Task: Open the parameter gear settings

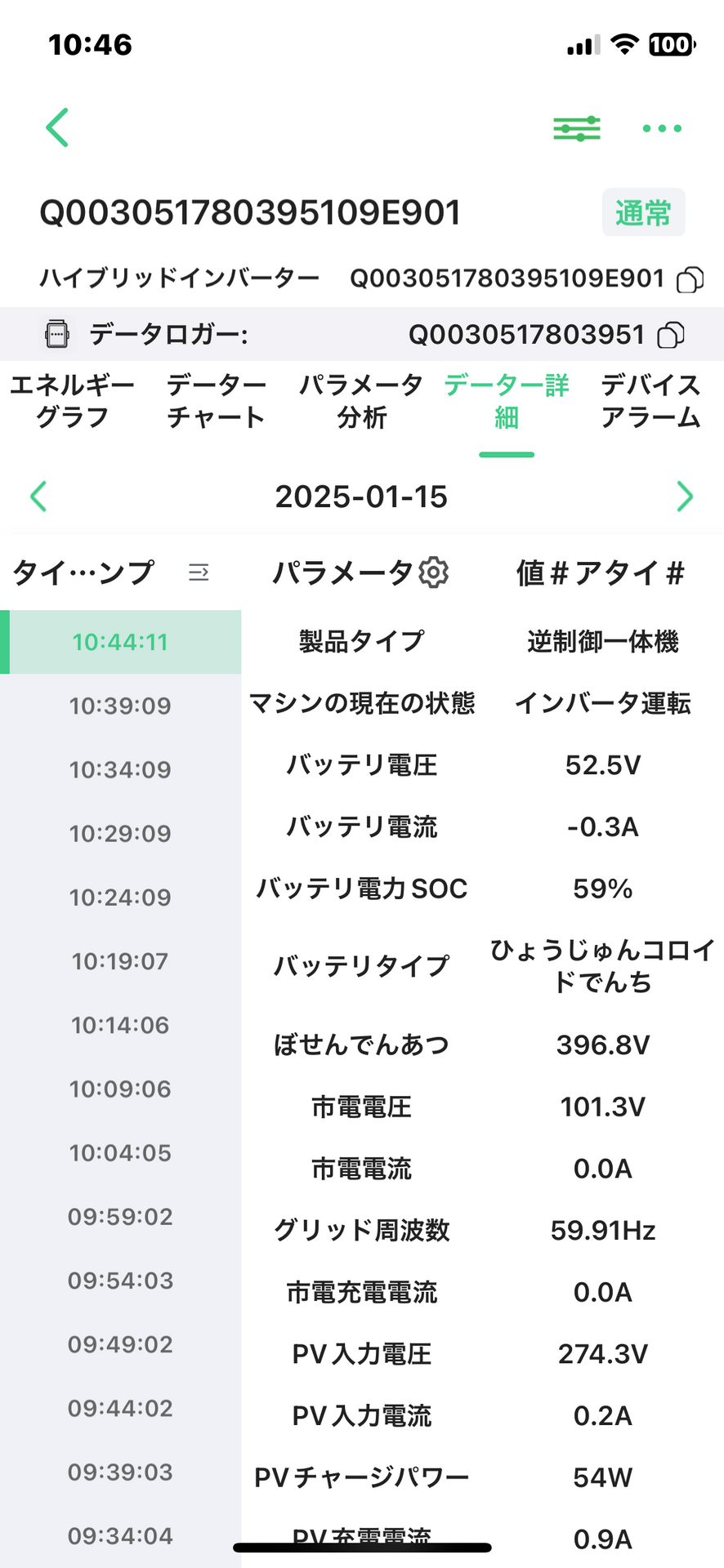Action: (434, 572)
